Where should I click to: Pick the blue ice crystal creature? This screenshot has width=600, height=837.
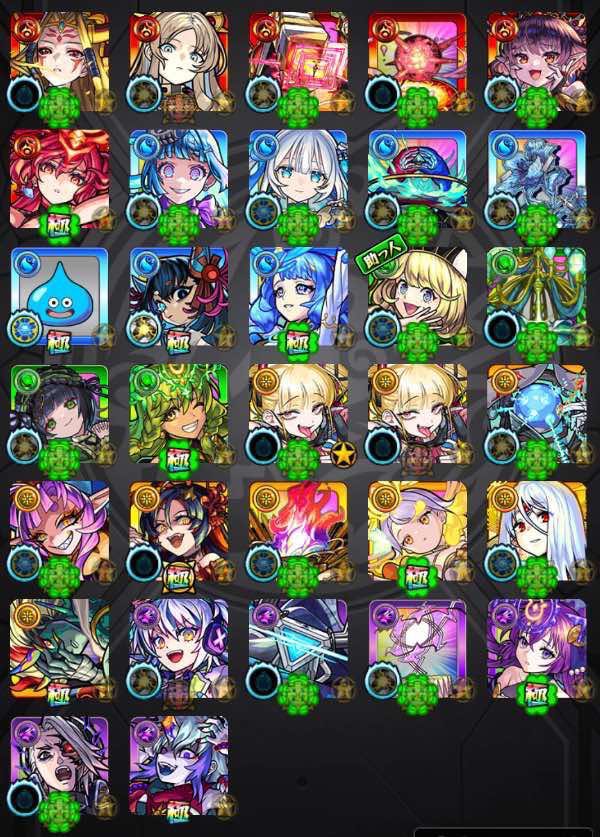537,179
